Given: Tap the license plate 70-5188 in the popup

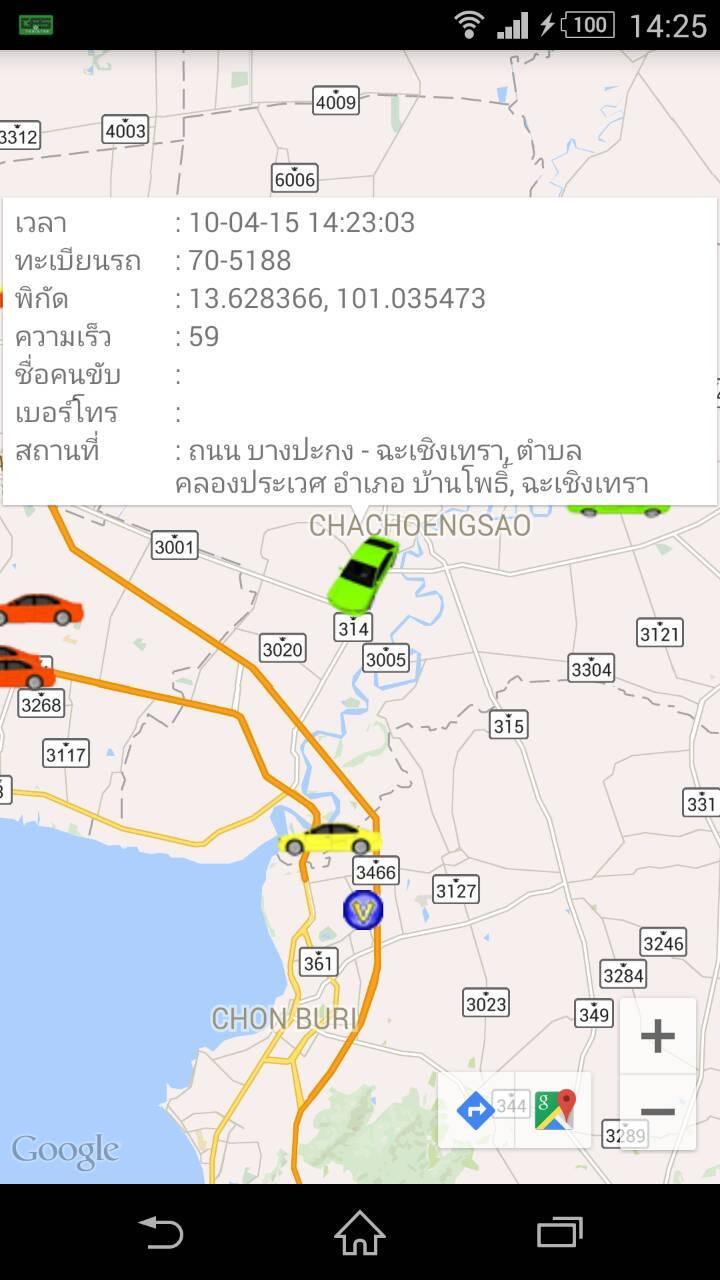Looking at the screenshot, I should pos(238,261).
